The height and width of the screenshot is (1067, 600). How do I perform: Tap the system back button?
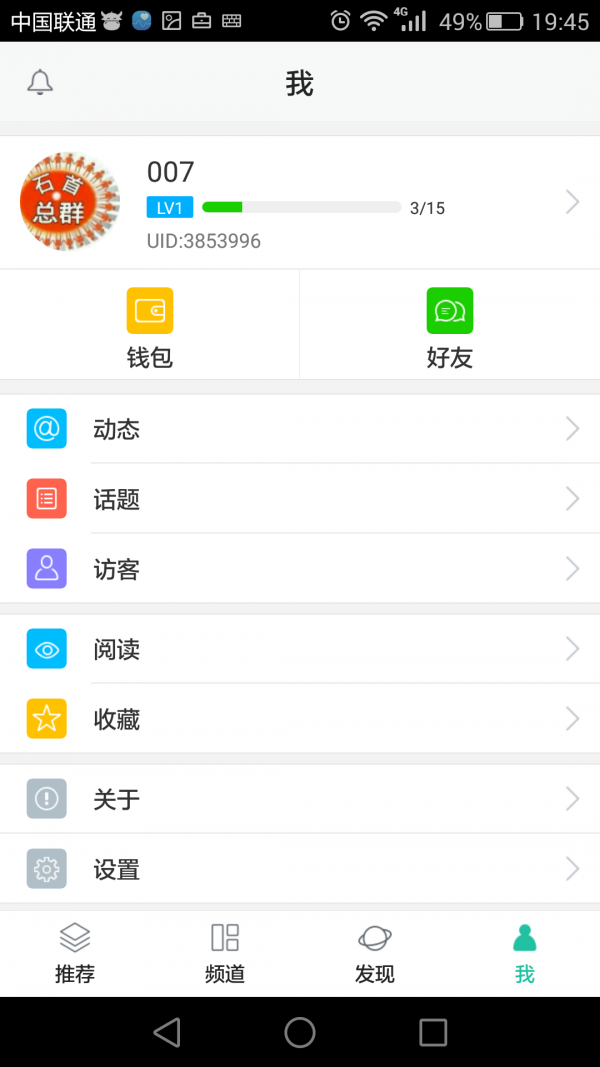click(167, 1032)
